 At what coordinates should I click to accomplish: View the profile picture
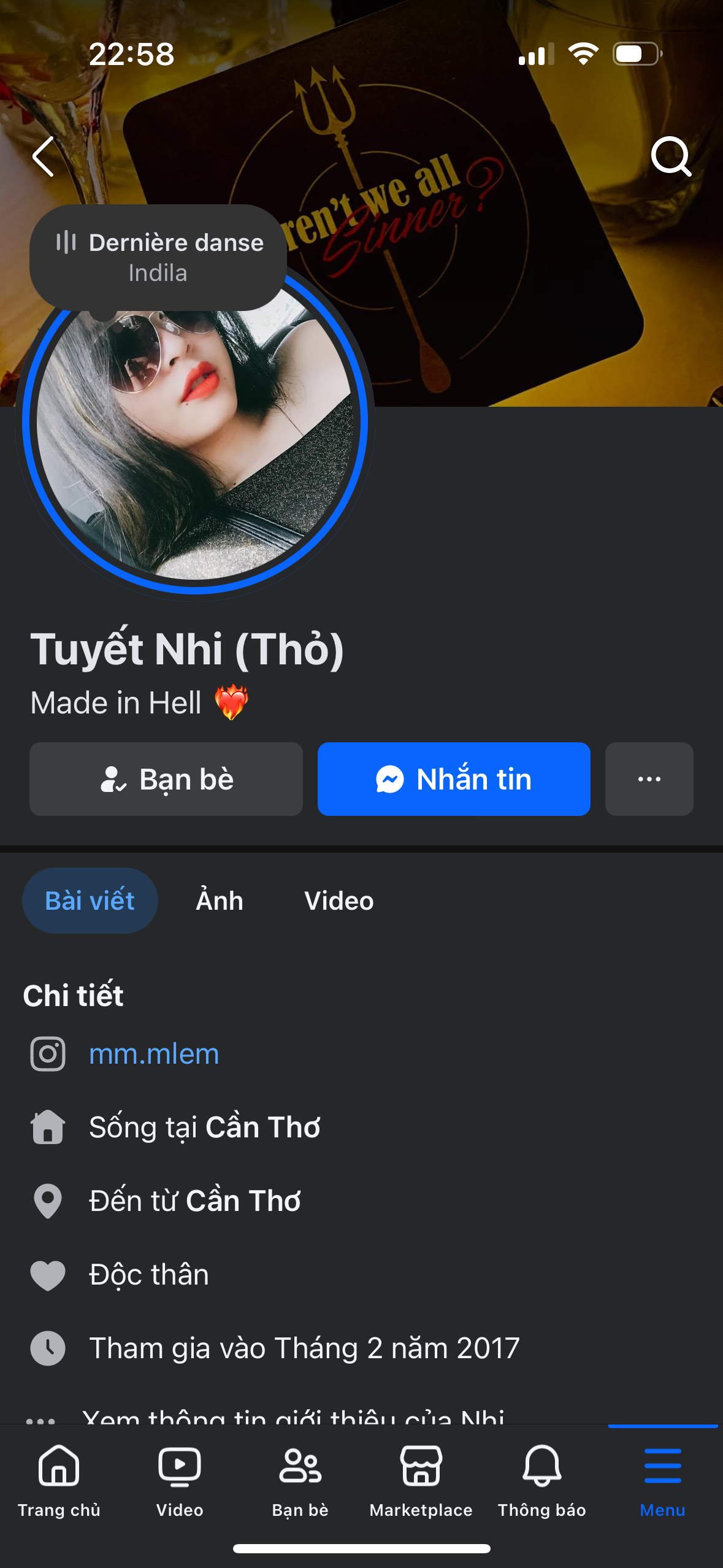coord(195,442)
